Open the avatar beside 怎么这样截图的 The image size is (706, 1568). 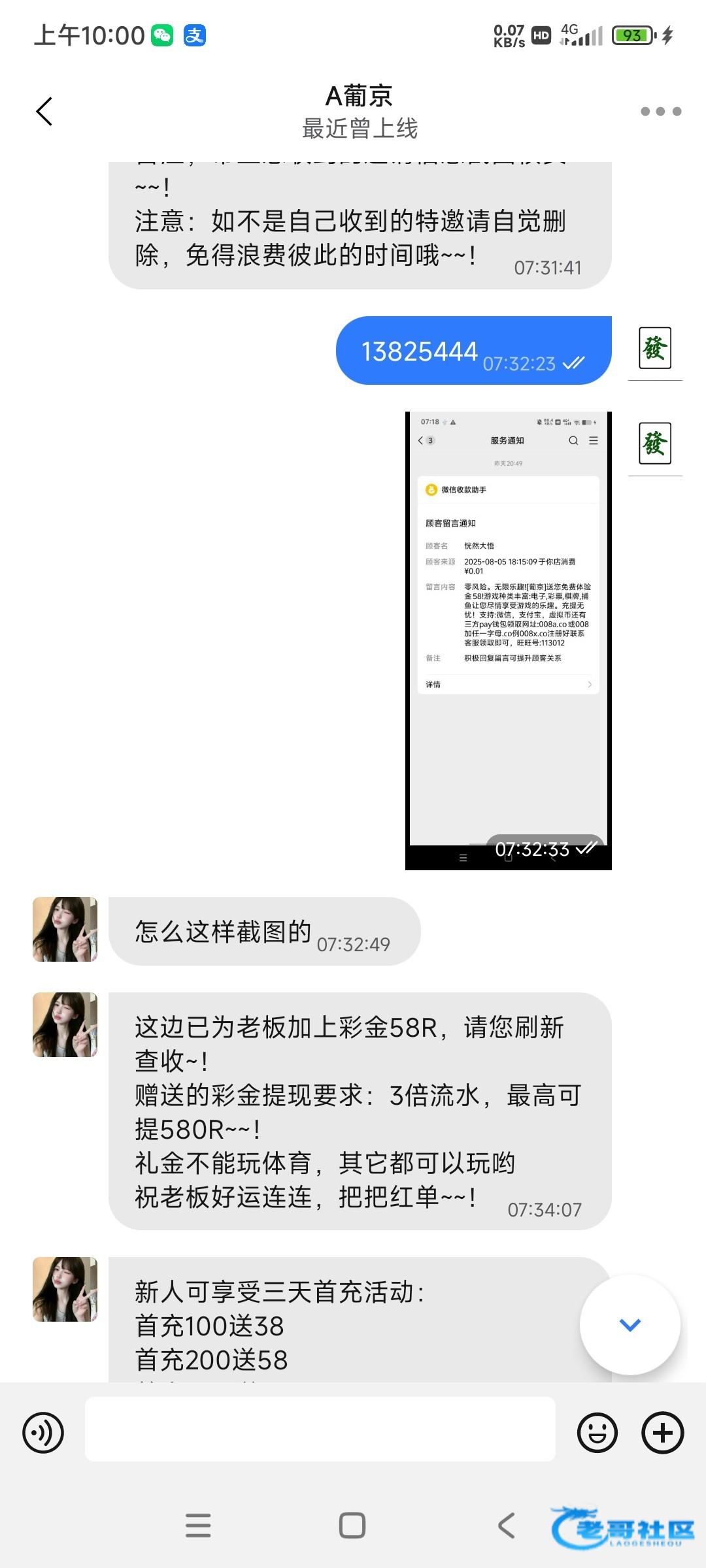coord(65,929)
